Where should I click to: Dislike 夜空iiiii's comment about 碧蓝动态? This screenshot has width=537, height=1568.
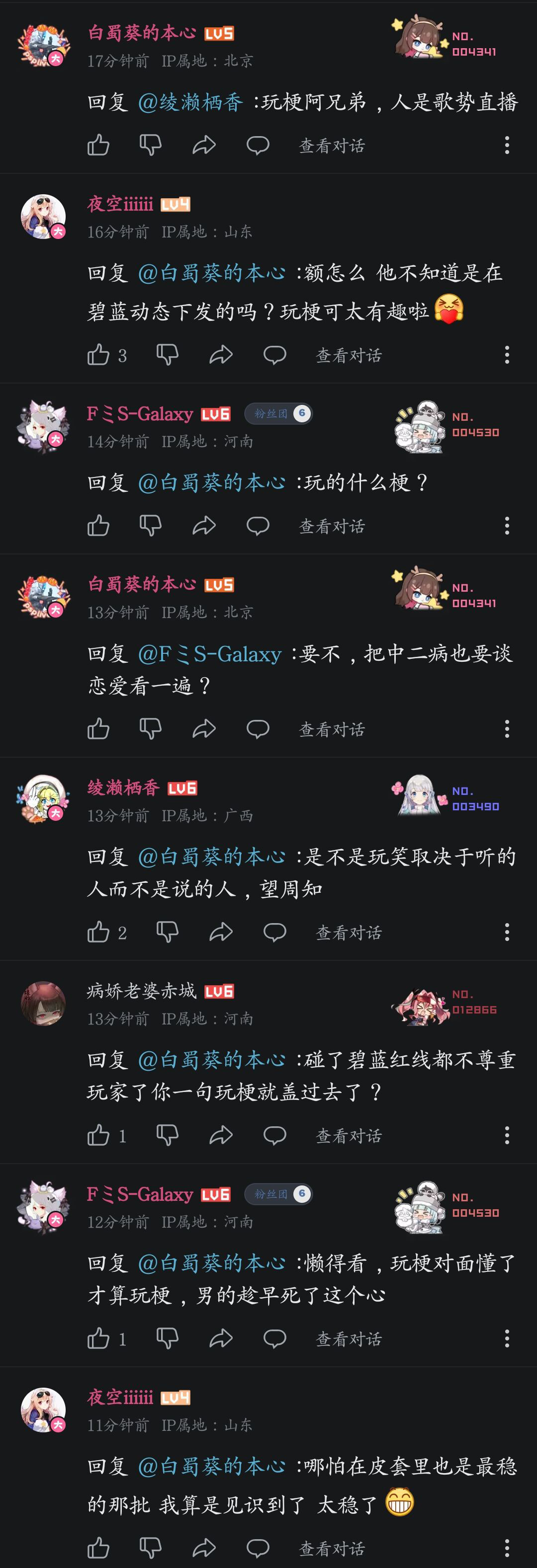pyautogui.click(x=167, y=355)
